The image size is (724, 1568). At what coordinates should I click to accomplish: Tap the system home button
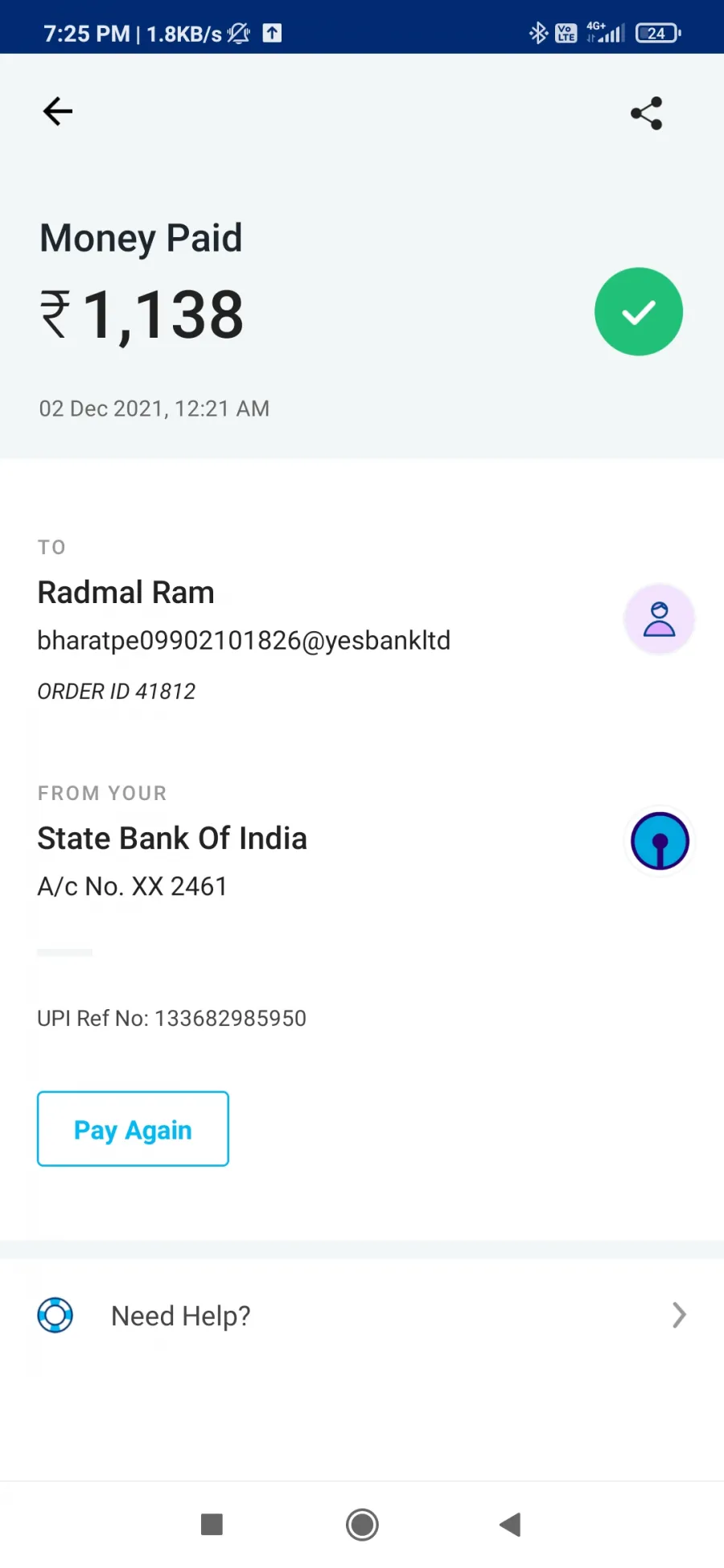click(362, 1525)
